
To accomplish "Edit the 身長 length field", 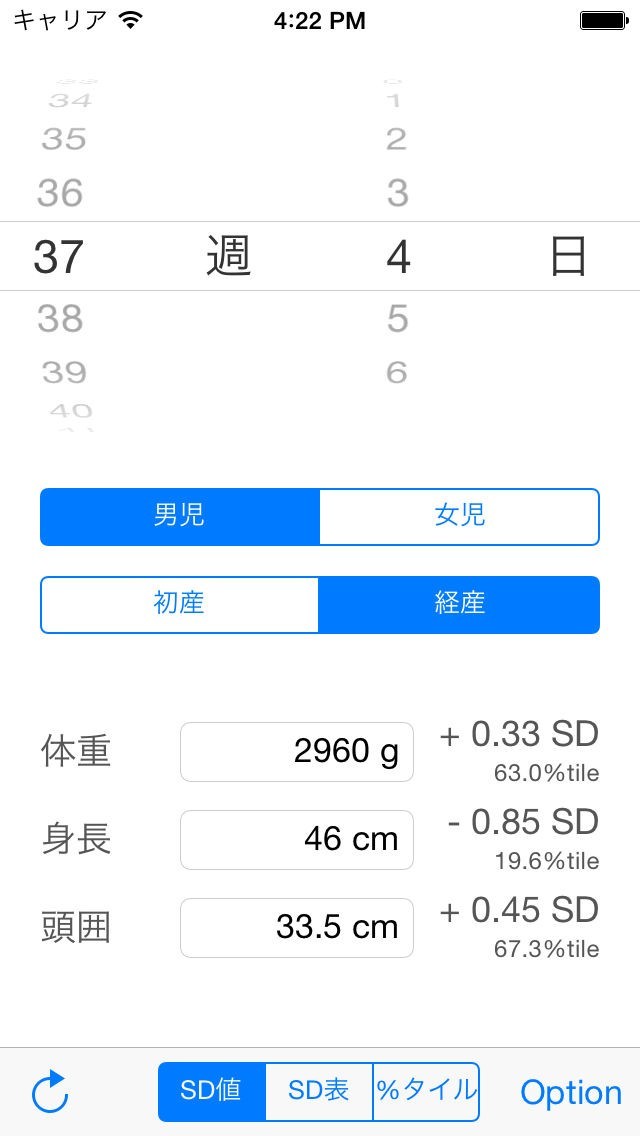I will (x=297, y=839).
